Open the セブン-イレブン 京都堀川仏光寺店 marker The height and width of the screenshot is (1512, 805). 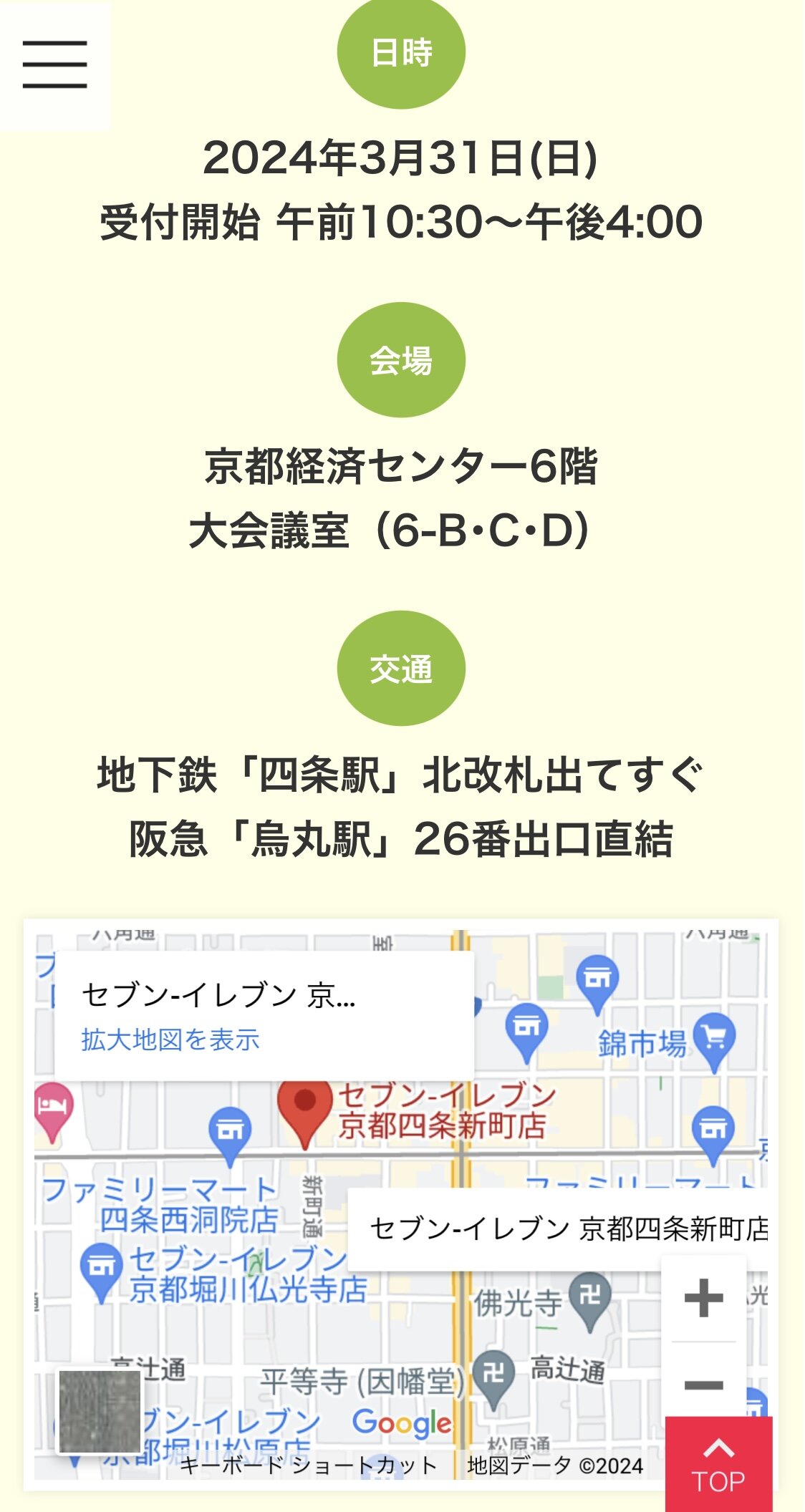click(x=101, y=1269)
